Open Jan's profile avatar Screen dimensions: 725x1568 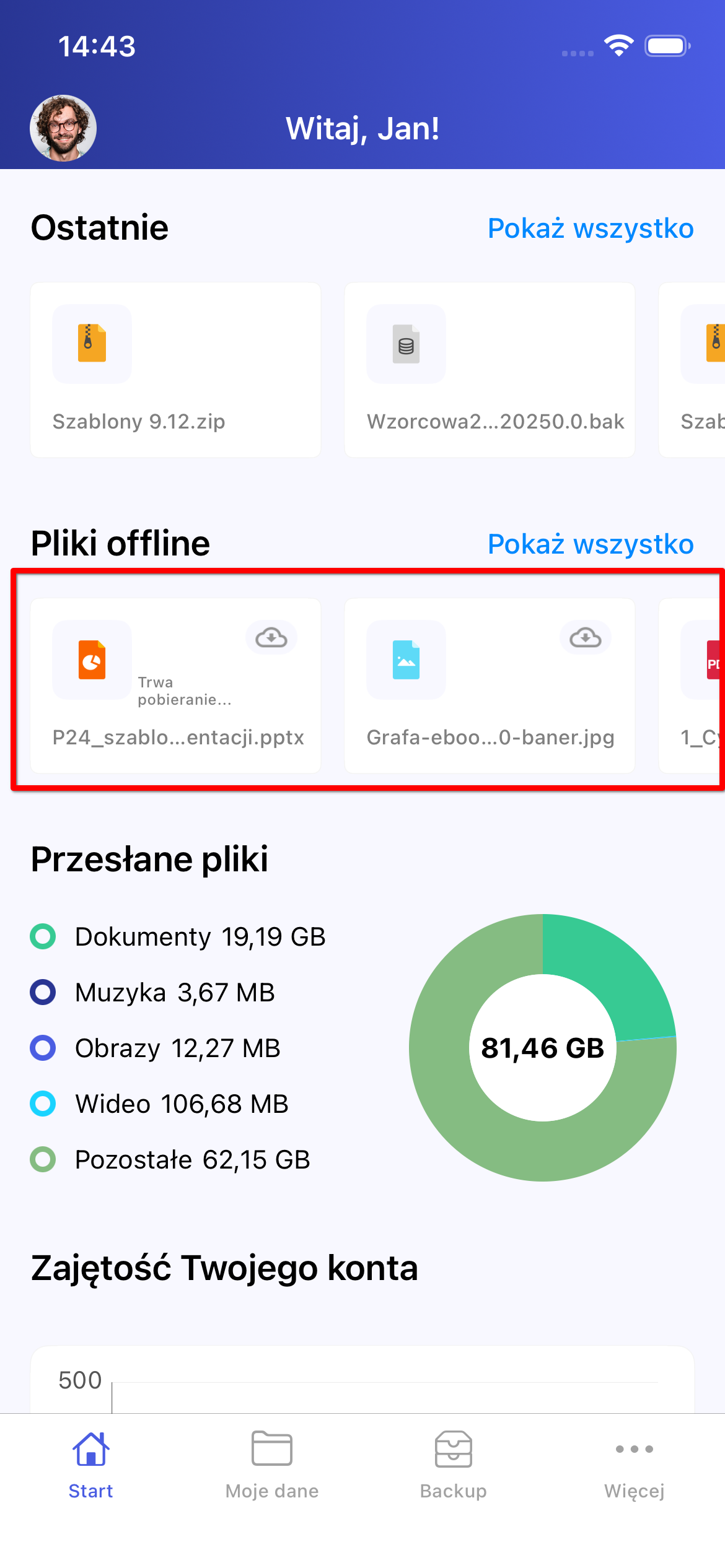(x=63, y=128)
